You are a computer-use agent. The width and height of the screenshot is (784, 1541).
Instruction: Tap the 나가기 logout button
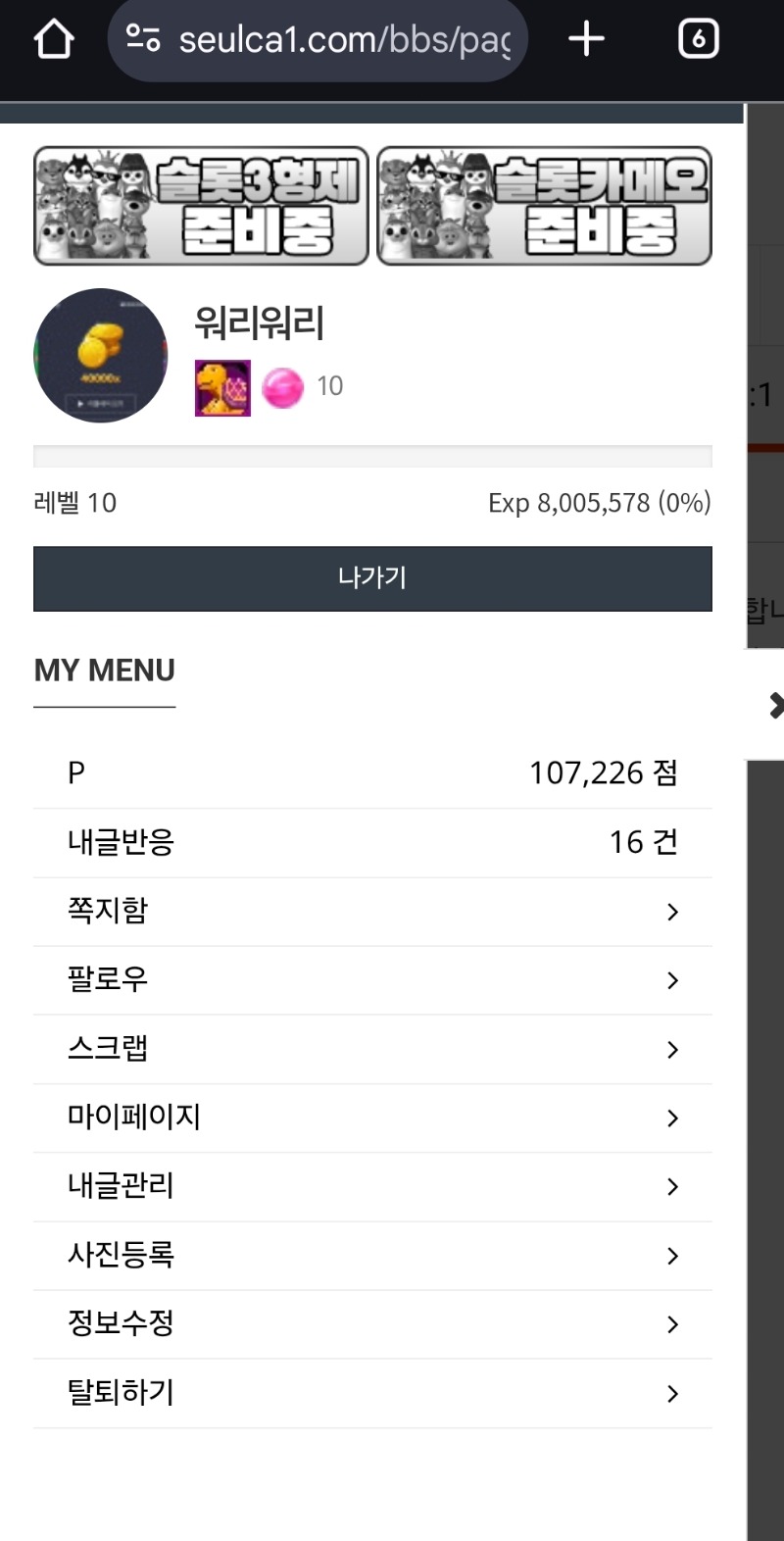tap(372, 578)
